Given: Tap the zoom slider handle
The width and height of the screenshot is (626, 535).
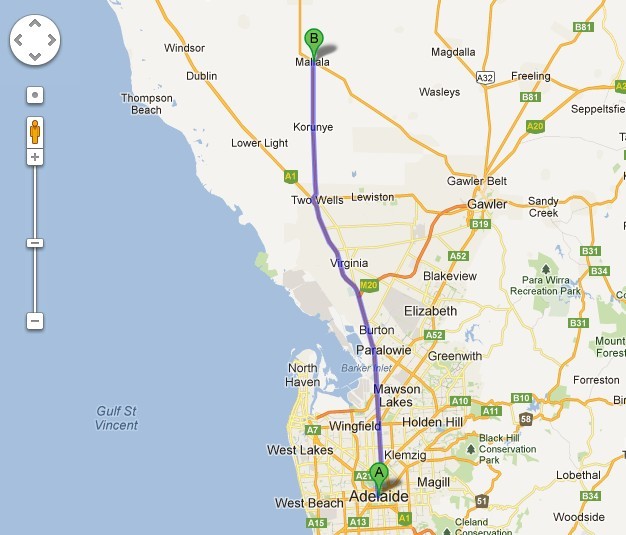Looking at the screenshot, I should pyautogui.click(x=35, y=243).
